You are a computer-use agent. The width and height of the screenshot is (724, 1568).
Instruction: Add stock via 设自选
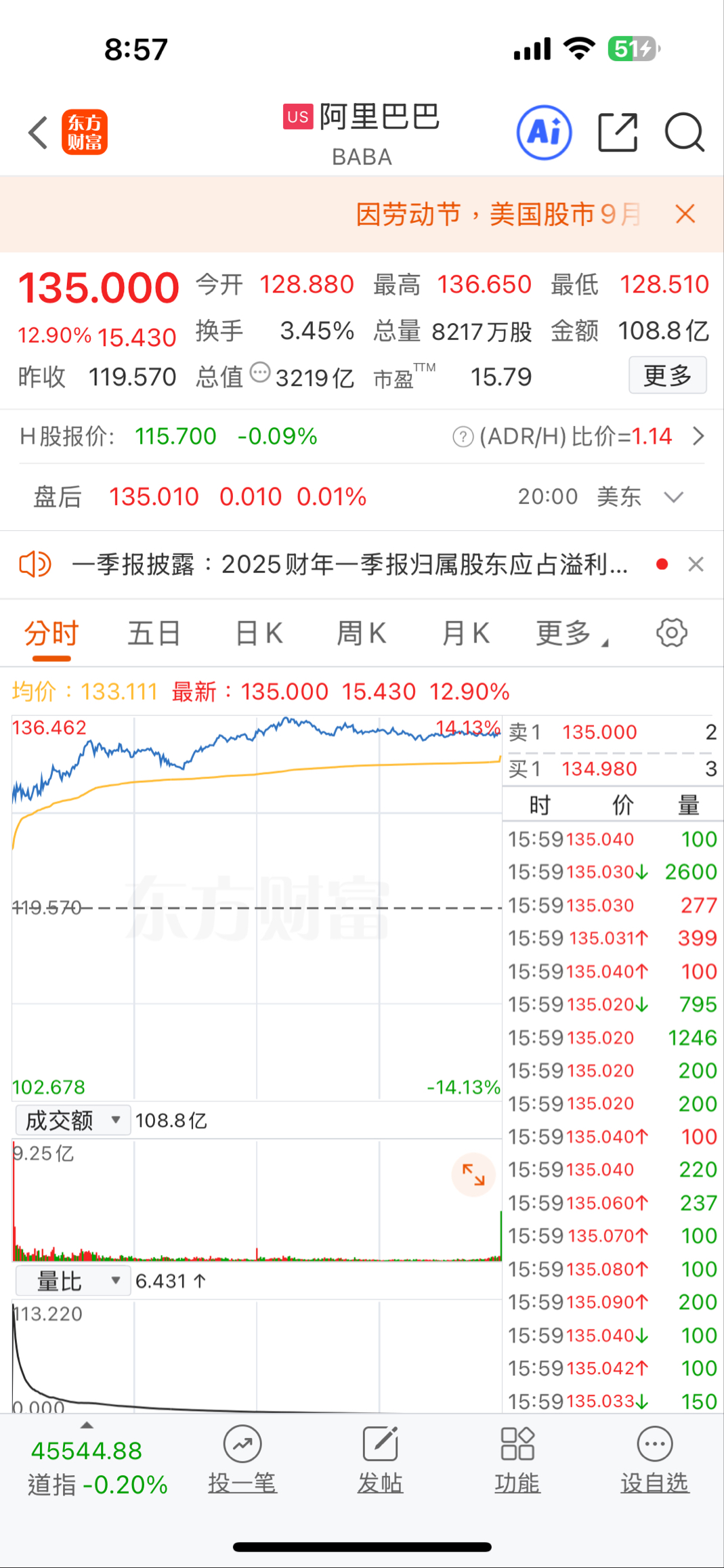[654, 1459]
